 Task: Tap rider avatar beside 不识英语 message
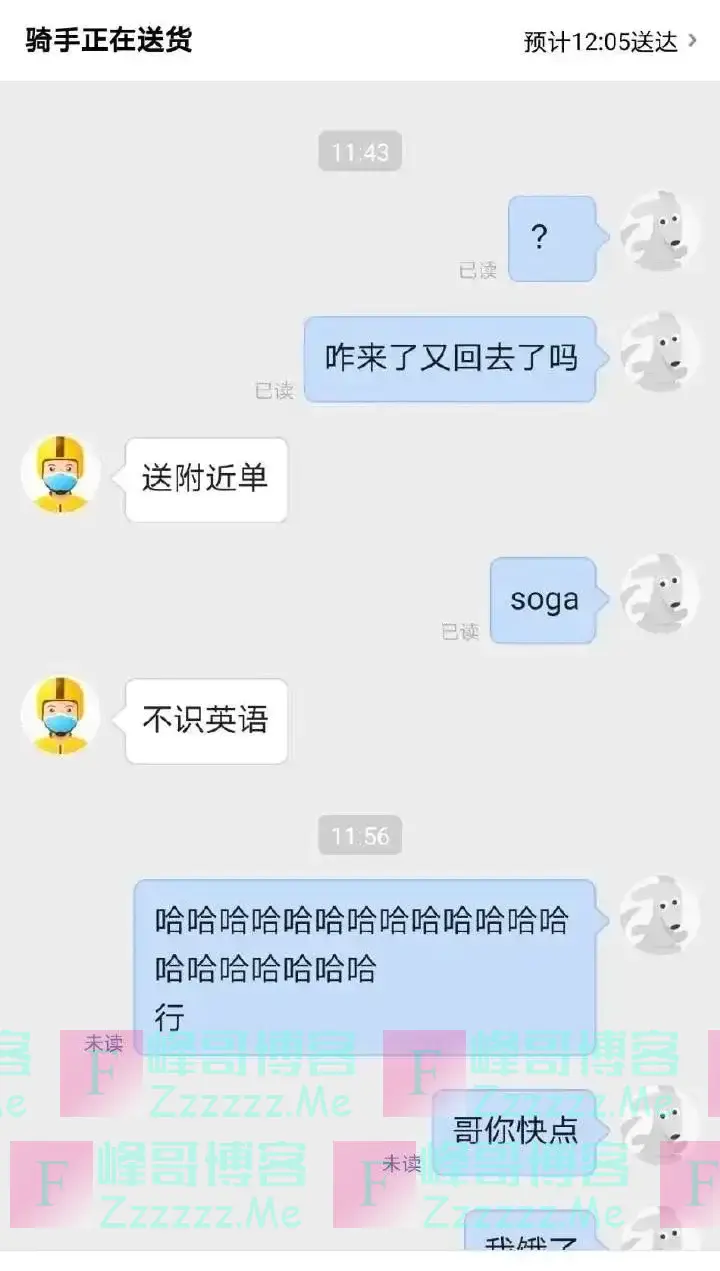click(x=61, y=716)
